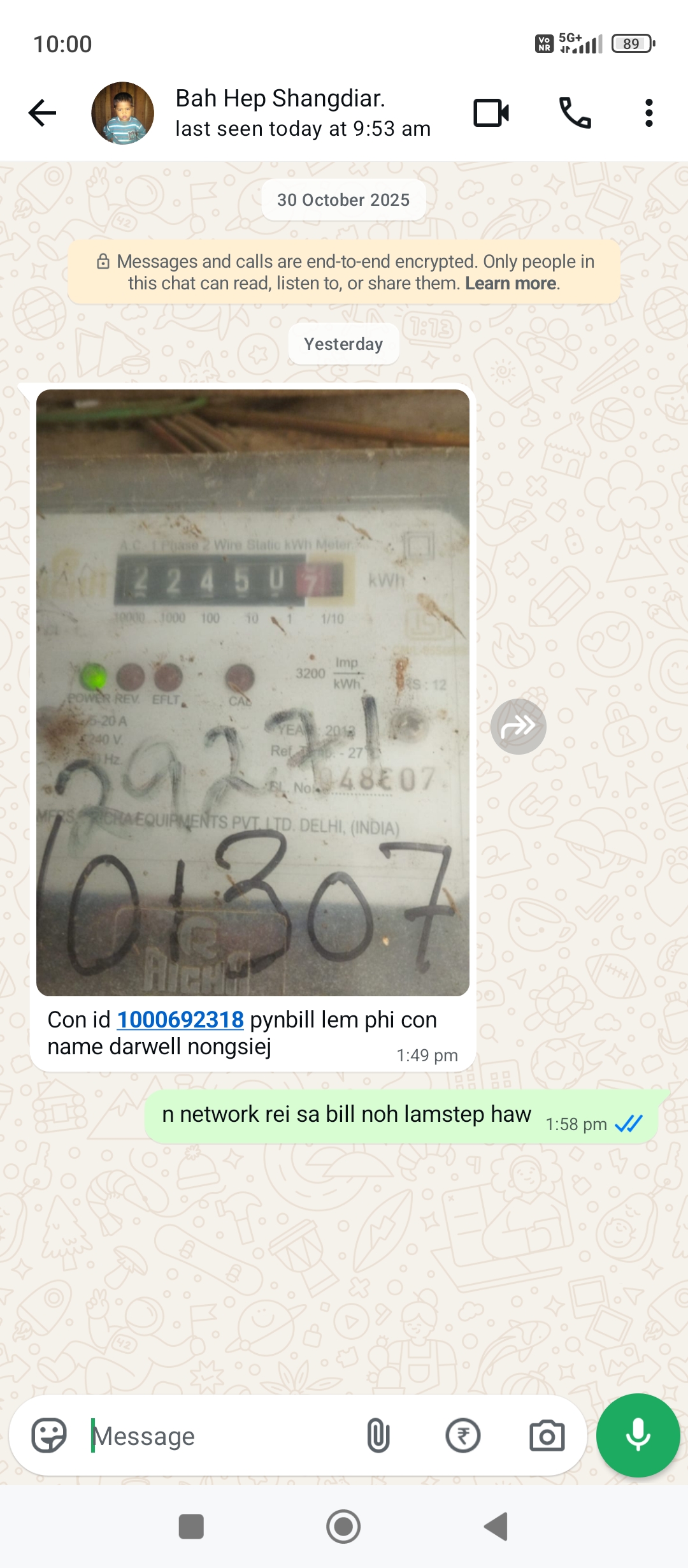Open the emoji and sticker picker
The width and height of the screenshot is (688, 1568).
click(49, 1435)
